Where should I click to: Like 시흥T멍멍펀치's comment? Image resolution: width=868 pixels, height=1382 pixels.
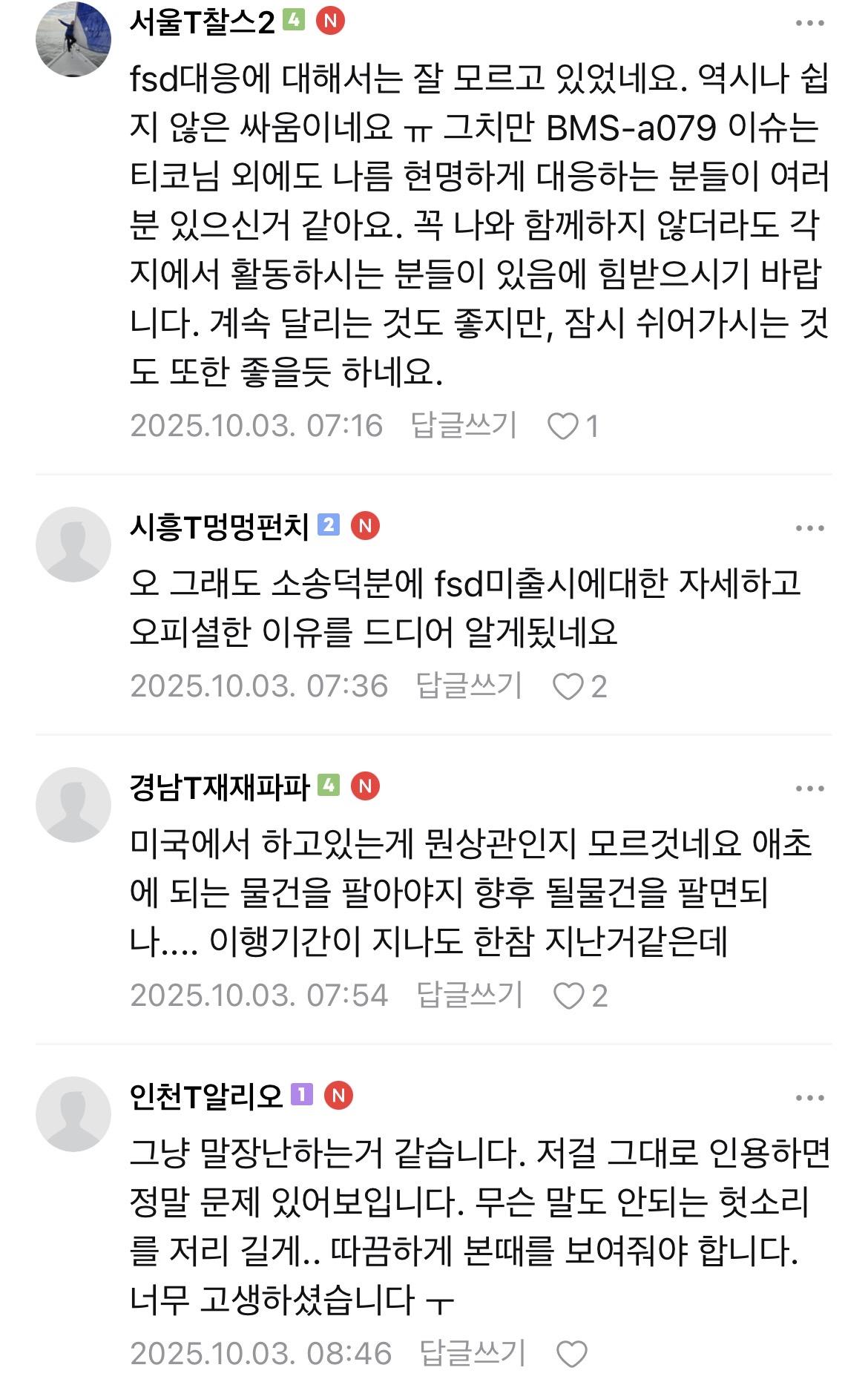point(569,686)
